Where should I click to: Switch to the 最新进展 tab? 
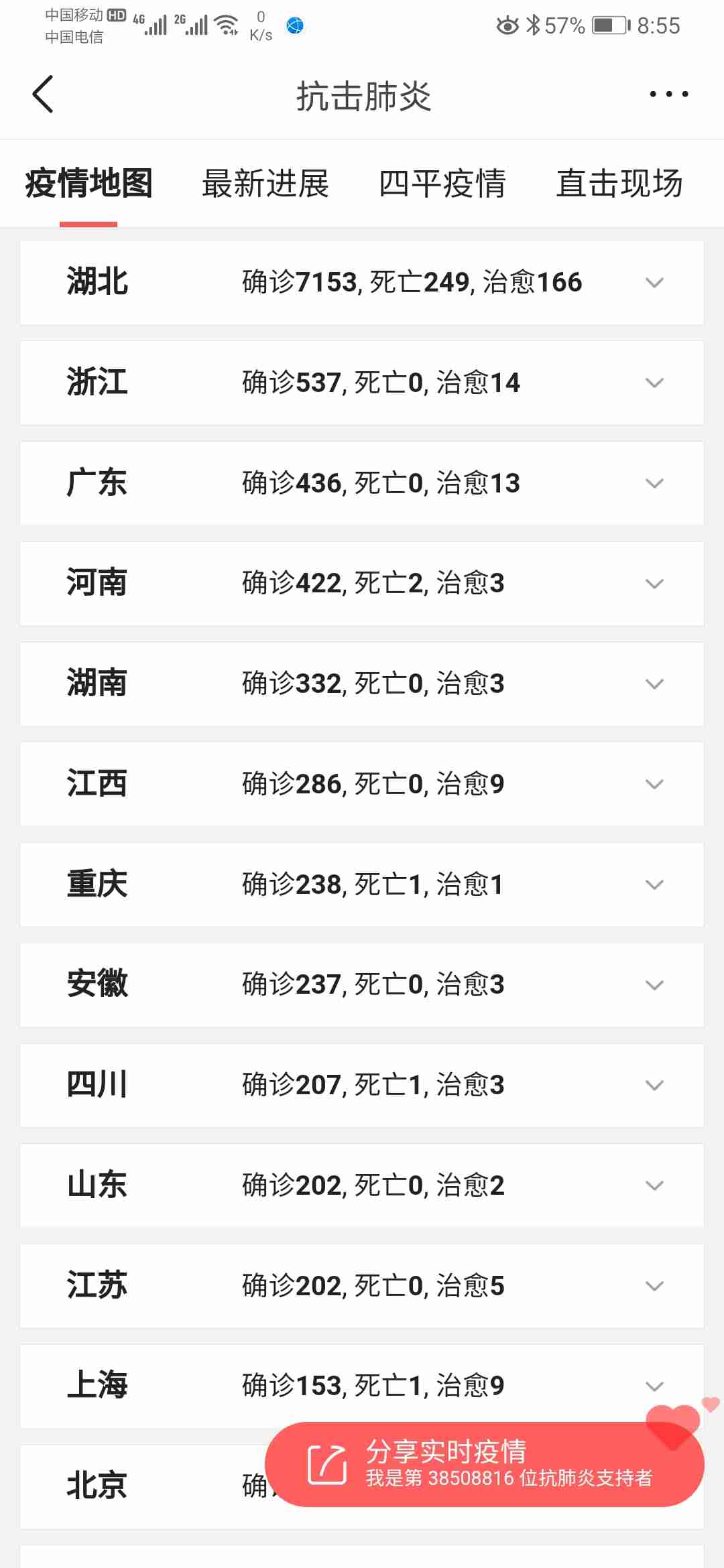pos(265,184)
